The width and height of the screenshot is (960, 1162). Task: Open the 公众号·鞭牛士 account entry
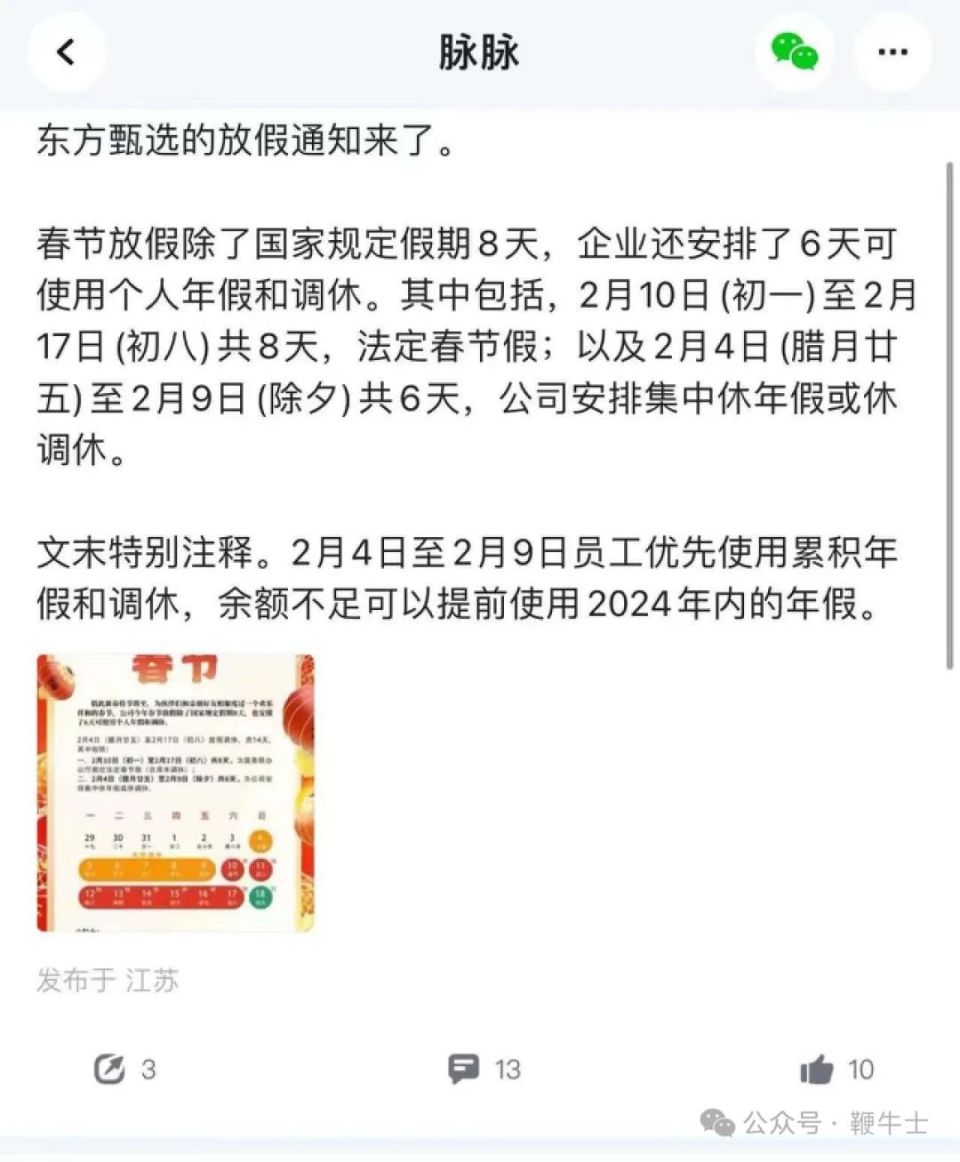(810, 1124)
